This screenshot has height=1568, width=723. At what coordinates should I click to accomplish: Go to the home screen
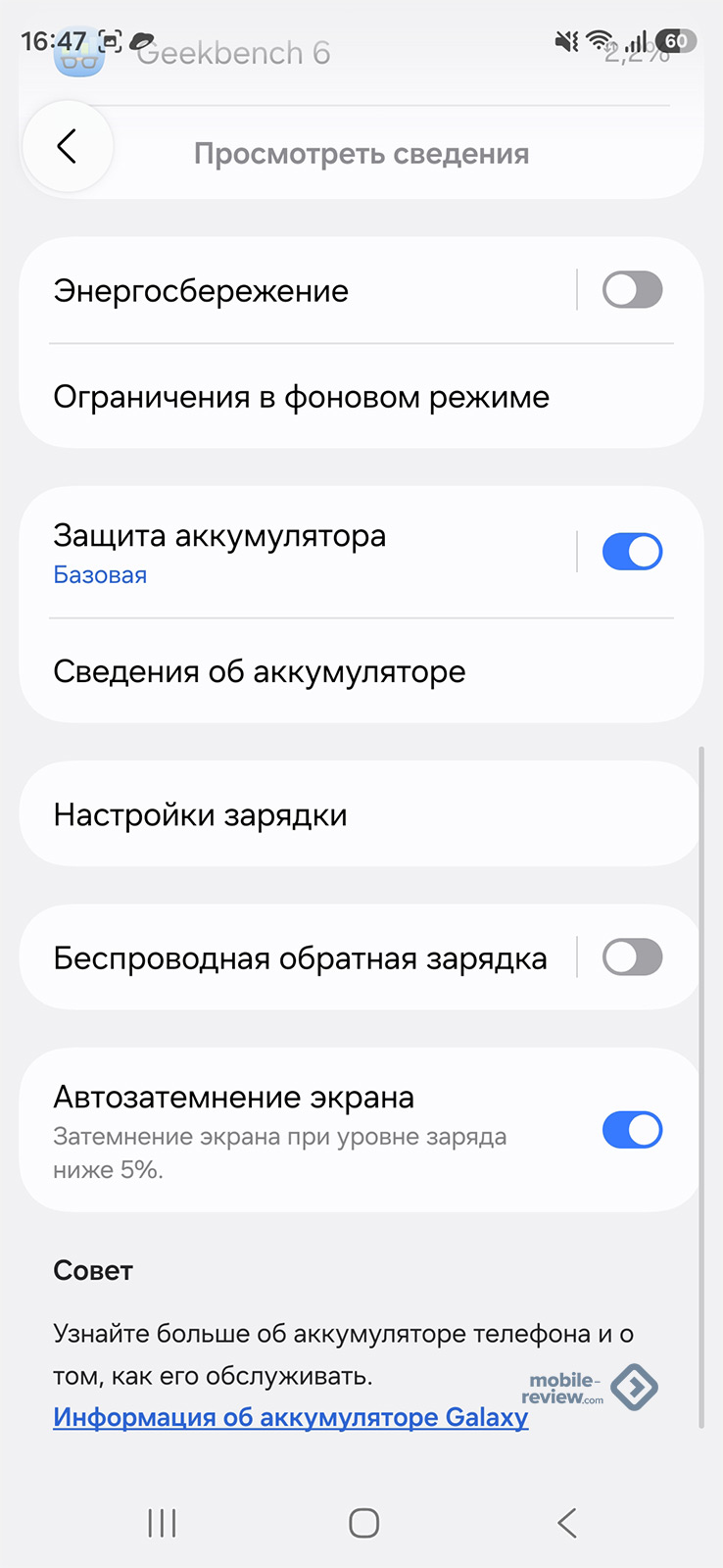(x=363, y=1523)
